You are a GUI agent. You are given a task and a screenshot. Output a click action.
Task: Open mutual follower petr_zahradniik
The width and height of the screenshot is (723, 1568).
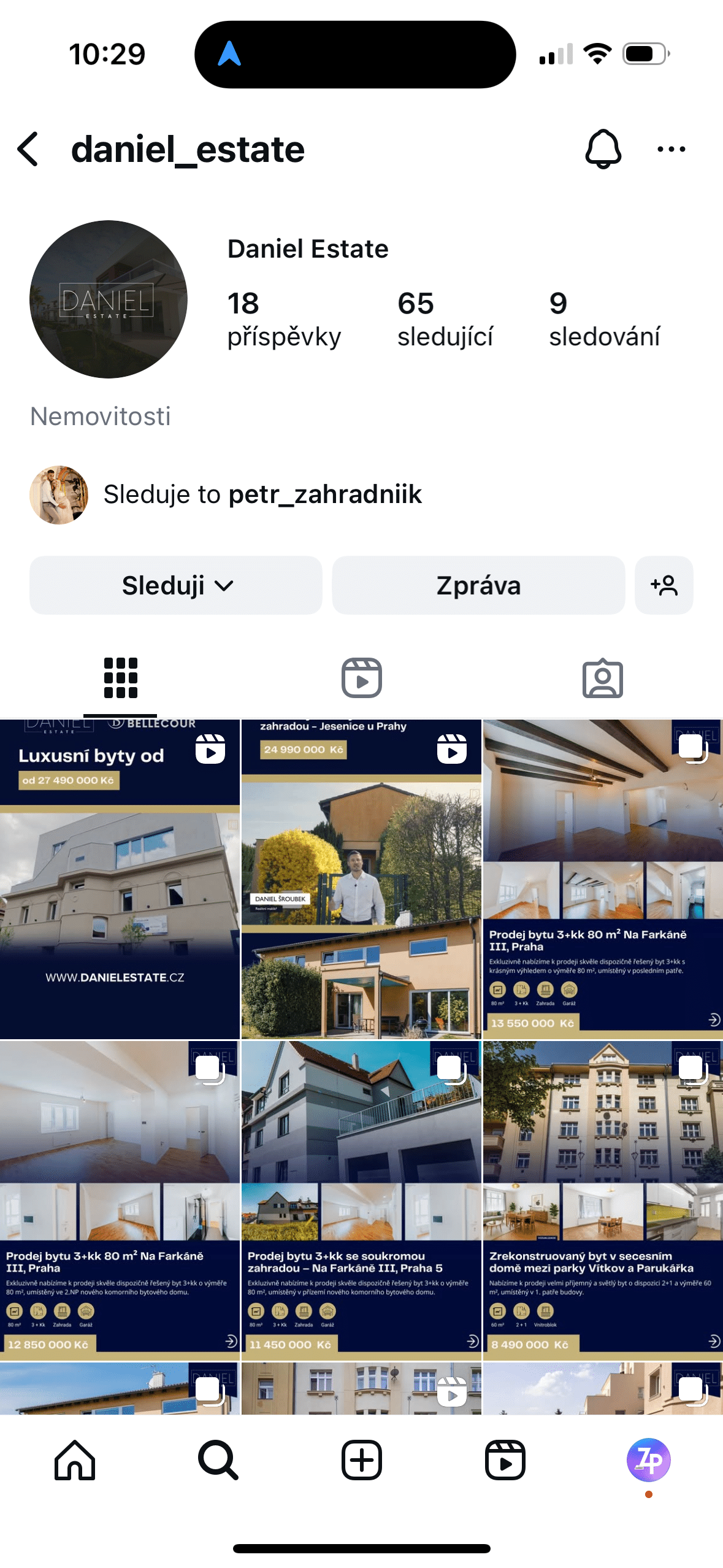click(x=324, y=494)
